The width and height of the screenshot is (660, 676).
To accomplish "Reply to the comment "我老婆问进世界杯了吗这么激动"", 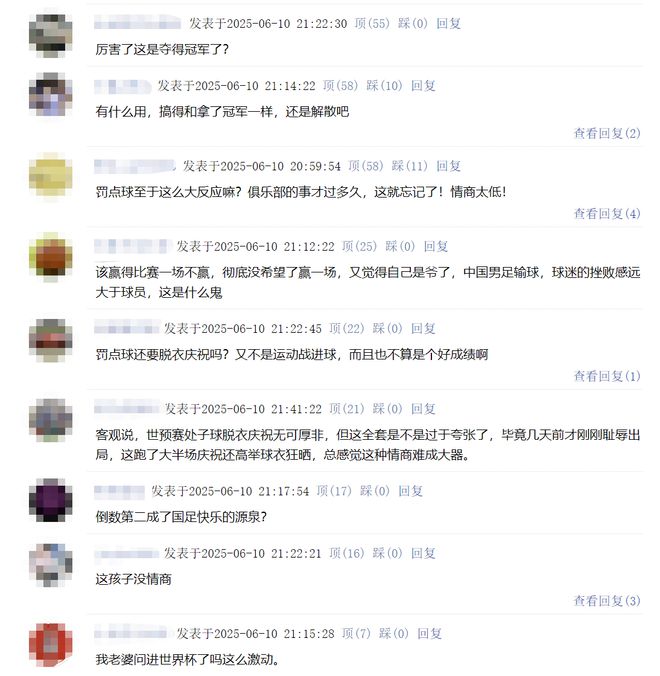I will click(429, 634).
